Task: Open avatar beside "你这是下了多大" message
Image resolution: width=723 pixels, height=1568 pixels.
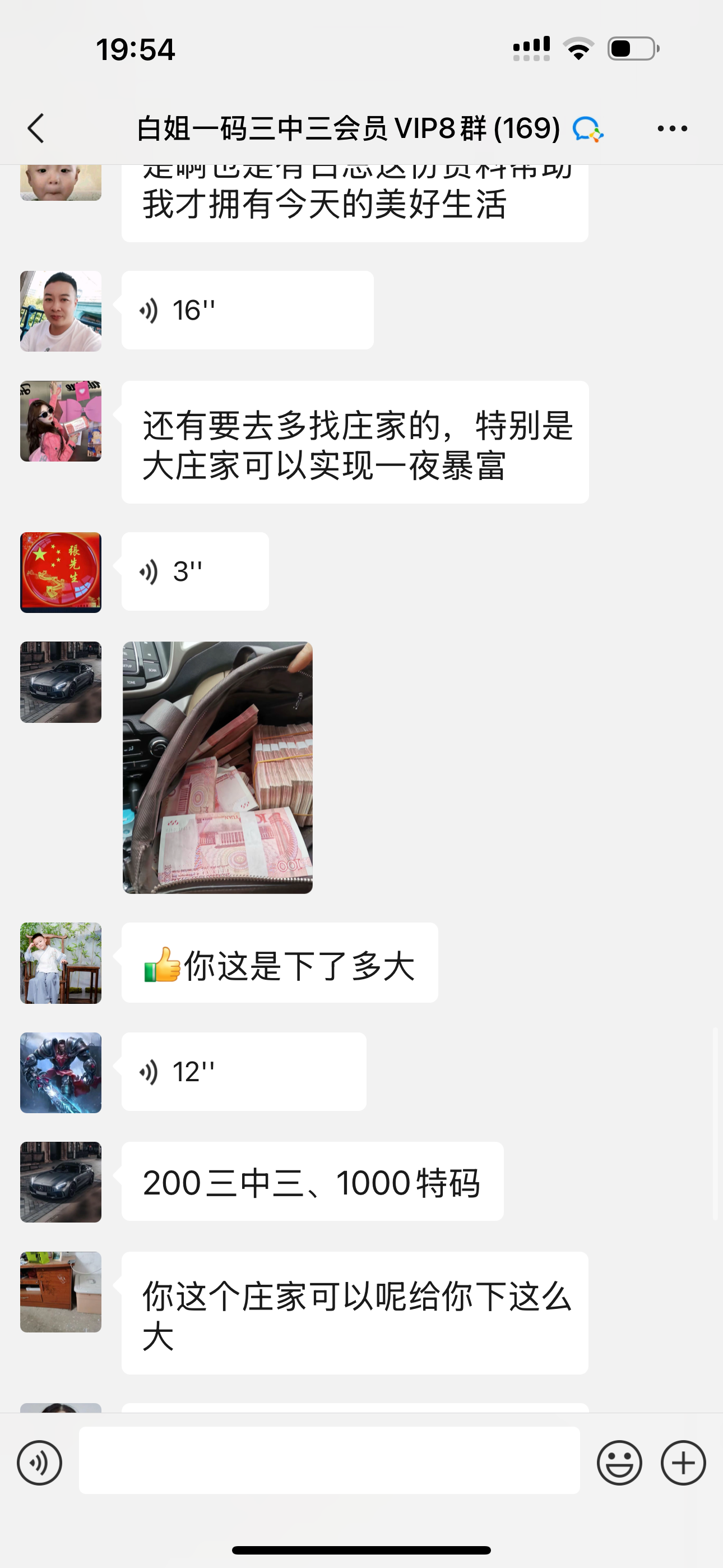Action: click(61, 963)
